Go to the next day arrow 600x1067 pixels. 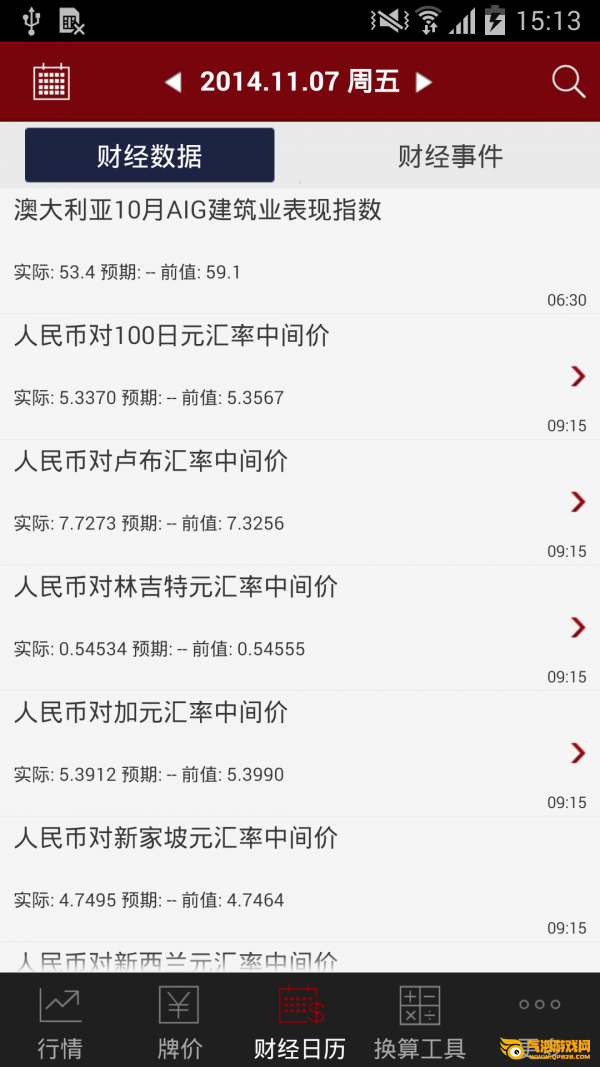[424, 82]
